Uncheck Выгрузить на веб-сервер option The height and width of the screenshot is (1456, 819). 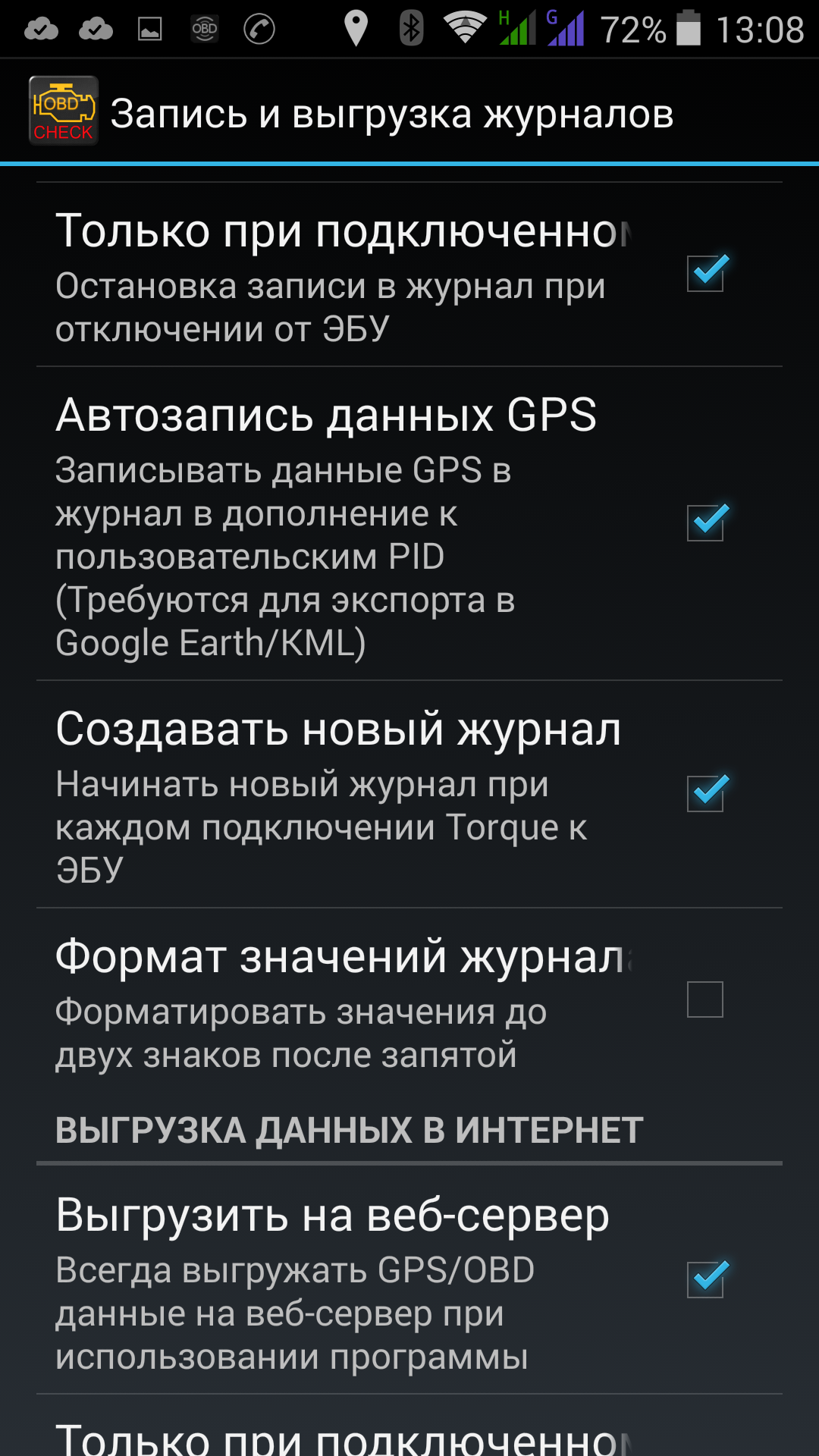[705, 1279]
